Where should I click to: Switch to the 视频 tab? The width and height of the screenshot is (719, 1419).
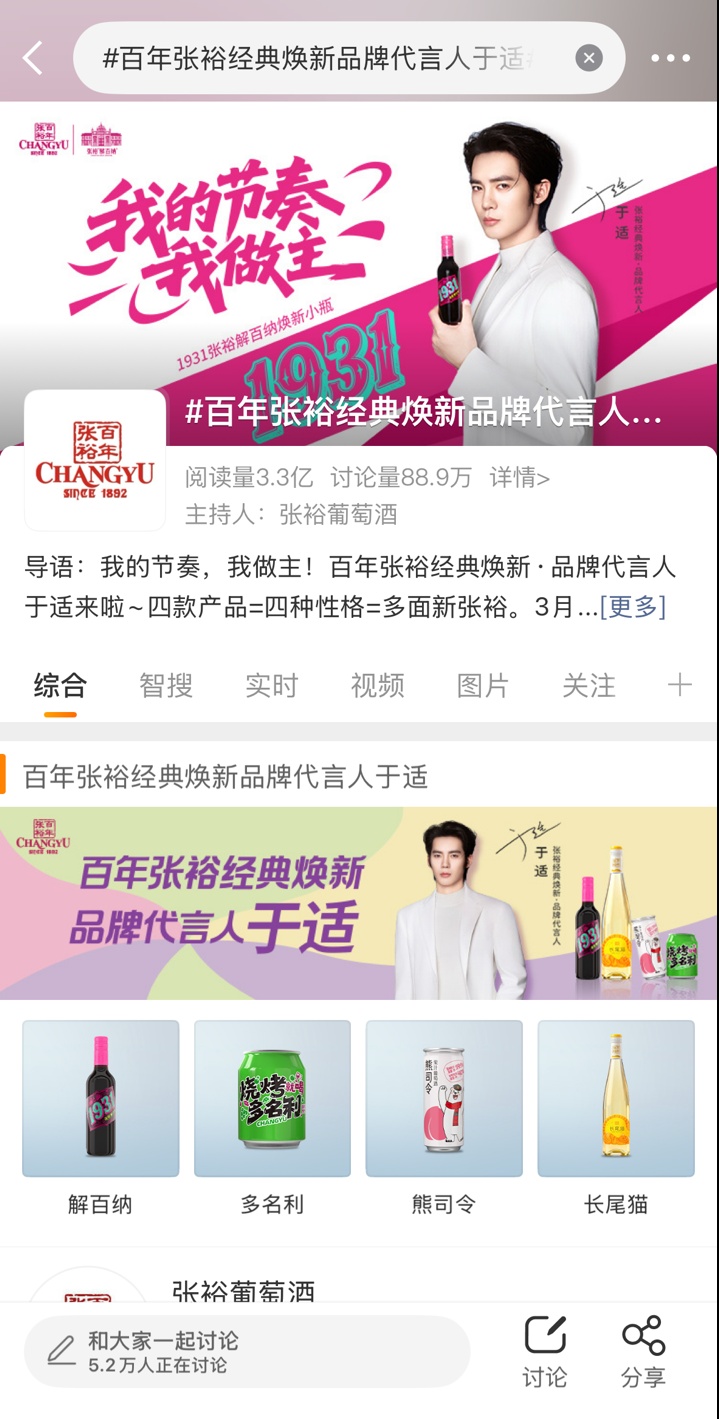click(377, 686)
